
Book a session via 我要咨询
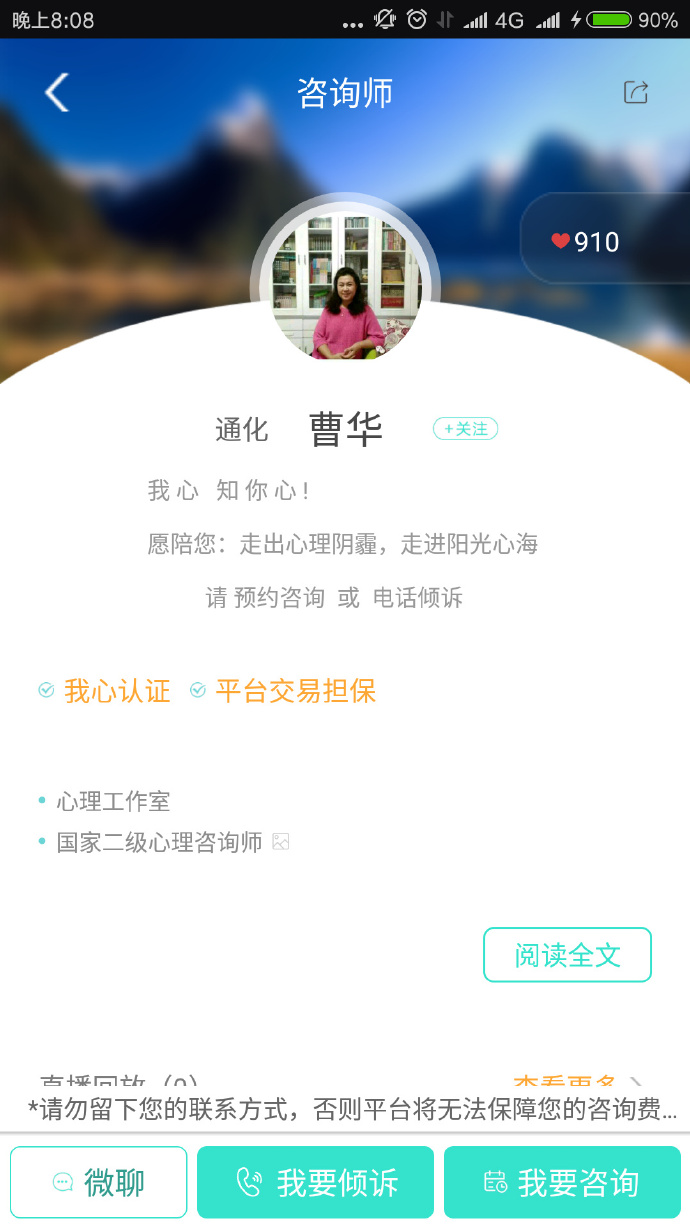[x=561, y=1182]
